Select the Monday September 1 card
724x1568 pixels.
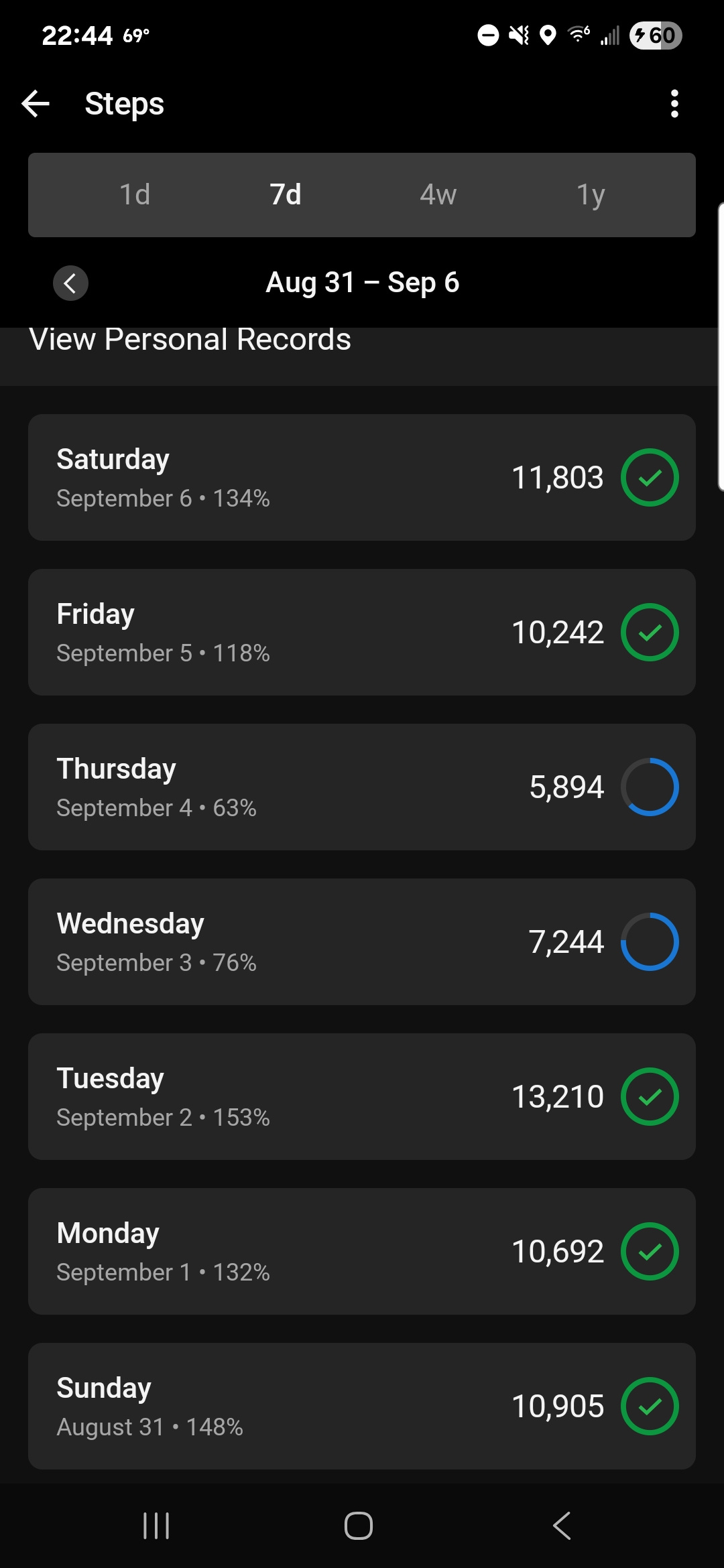click(362, 1251)
